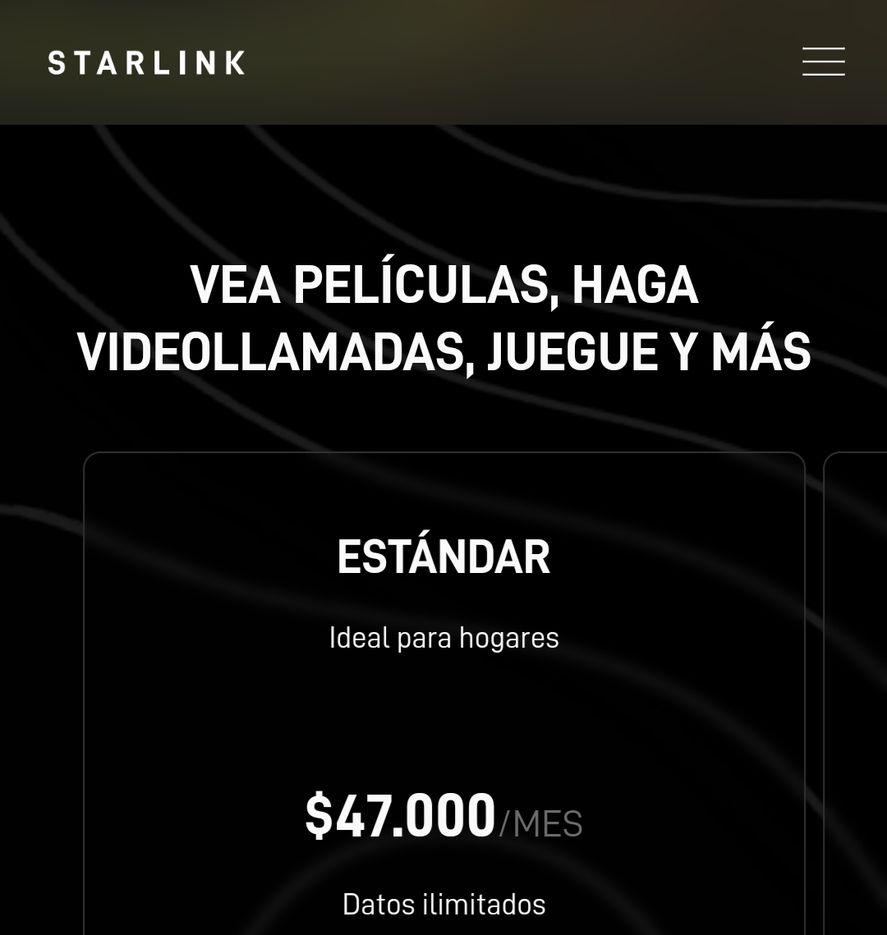
Task: Click the $47.000/MES price text
Action: (x=443, y=818)
